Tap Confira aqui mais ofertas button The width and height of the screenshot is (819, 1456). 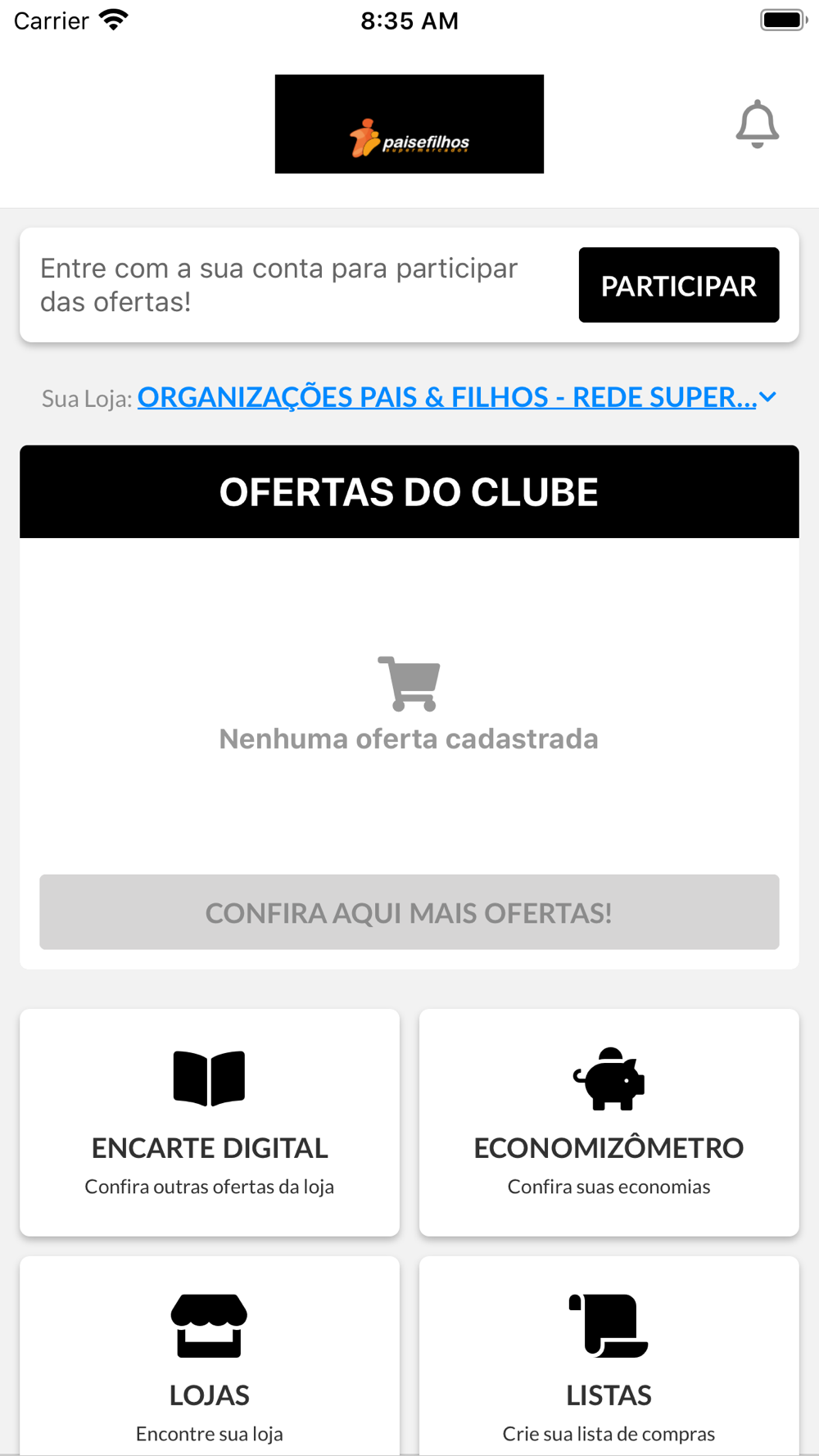409,912
